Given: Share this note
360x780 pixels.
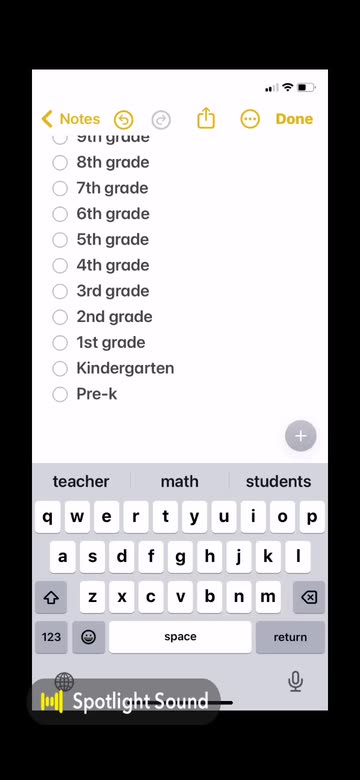Looking at the screenshot, I should [x=206, y=118].
